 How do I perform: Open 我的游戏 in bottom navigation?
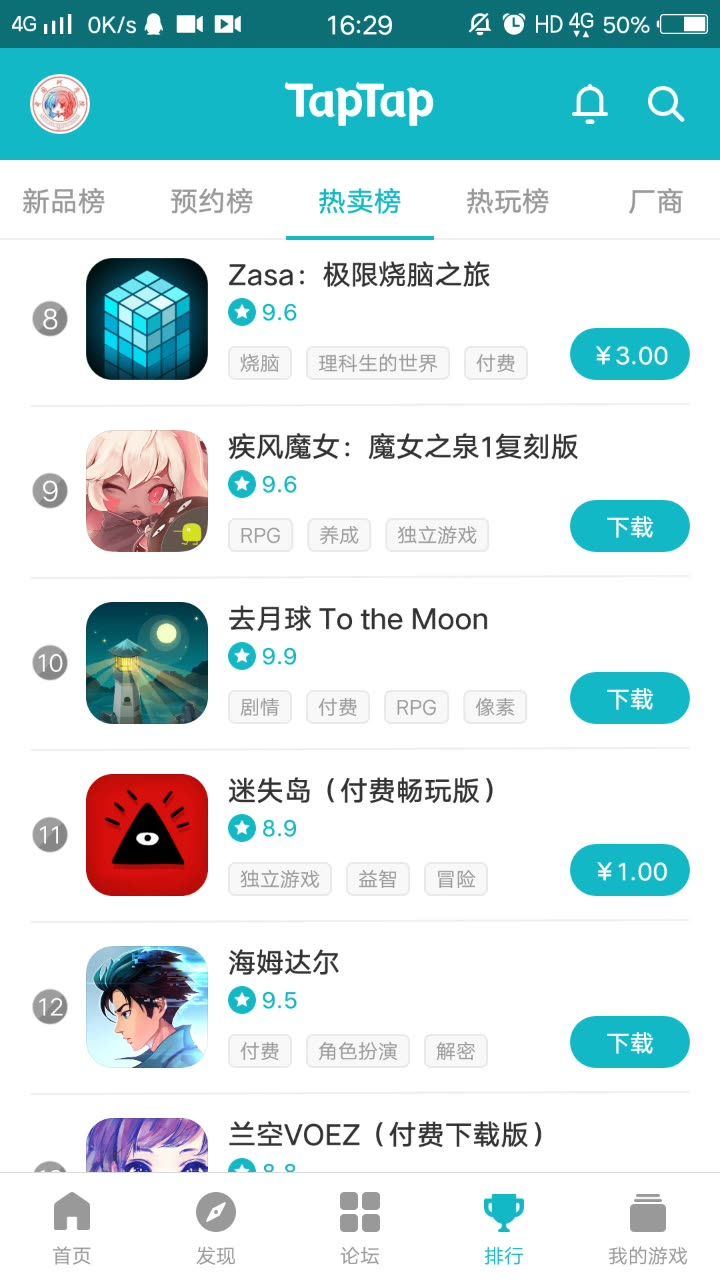648,1228
